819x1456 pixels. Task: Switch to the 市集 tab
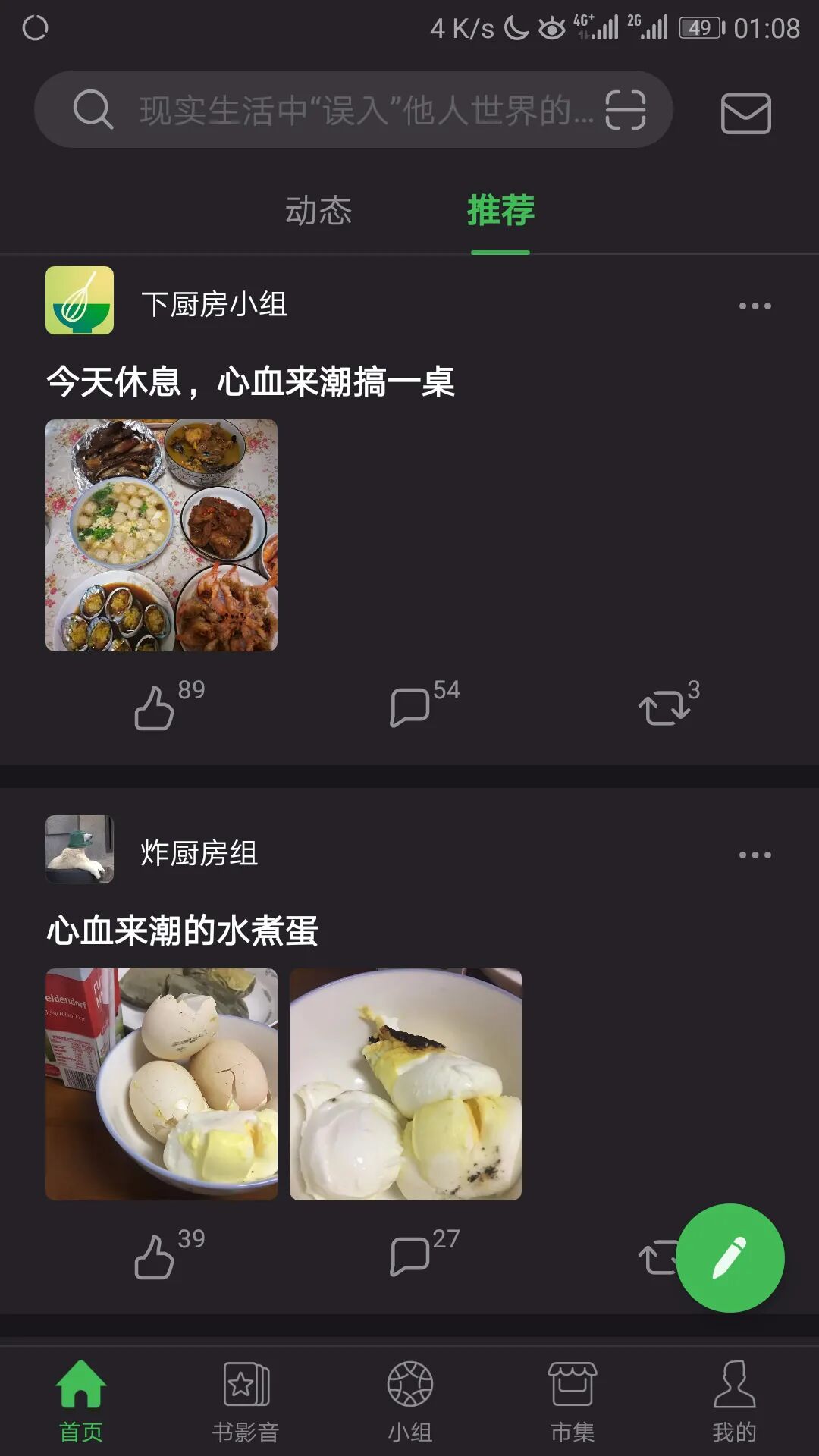pyautogui.click(x=573, y=1400)
